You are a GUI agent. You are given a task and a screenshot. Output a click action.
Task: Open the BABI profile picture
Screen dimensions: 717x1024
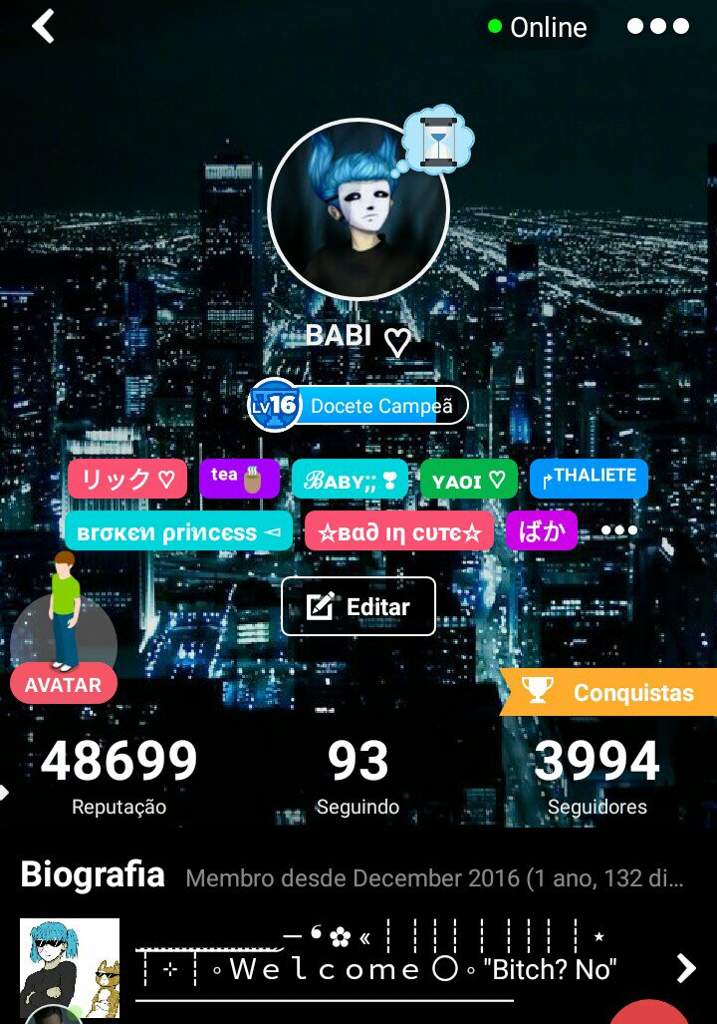pyautogui.click(x=358, y=210)
